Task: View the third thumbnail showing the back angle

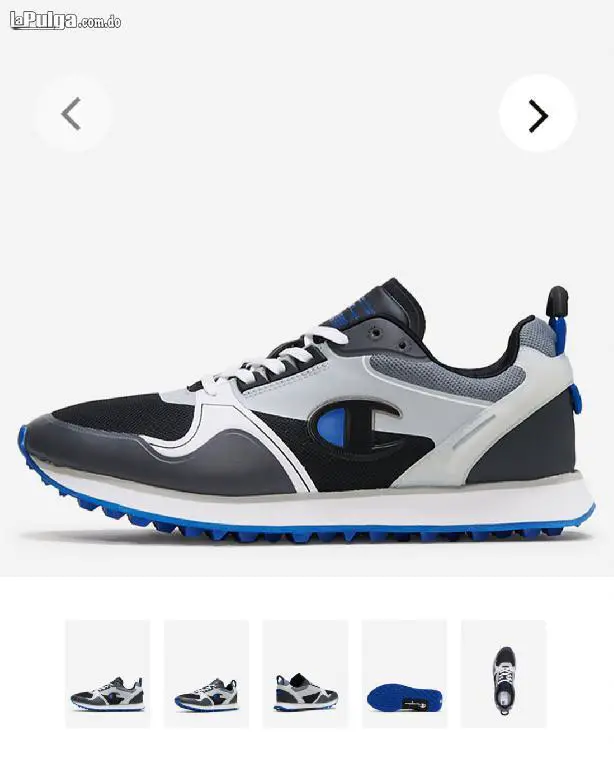Action: pyautogui.click(x=305, y=673)
